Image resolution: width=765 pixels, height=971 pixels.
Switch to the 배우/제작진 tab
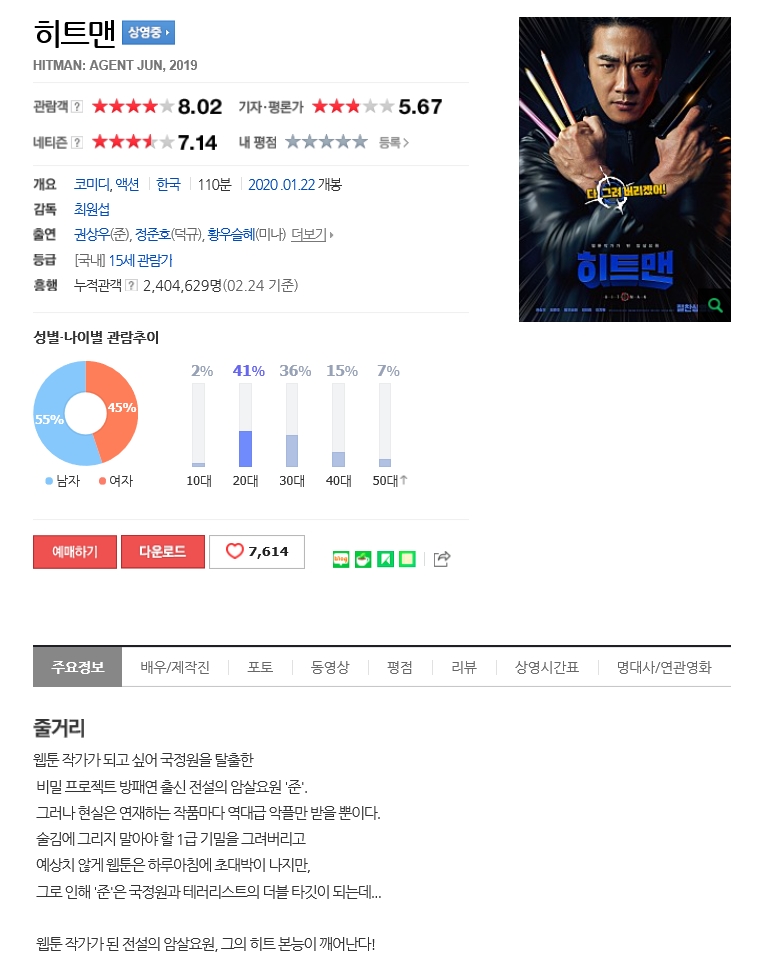[175, 668]
